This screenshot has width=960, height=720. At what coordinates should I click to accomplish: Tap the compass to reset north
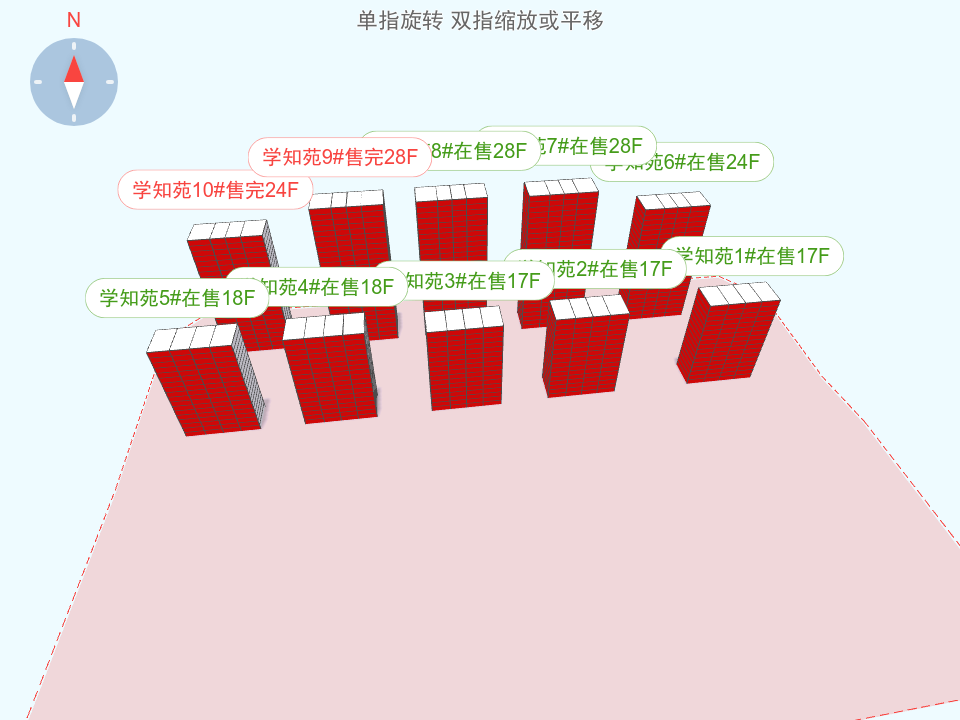[74, 82]
